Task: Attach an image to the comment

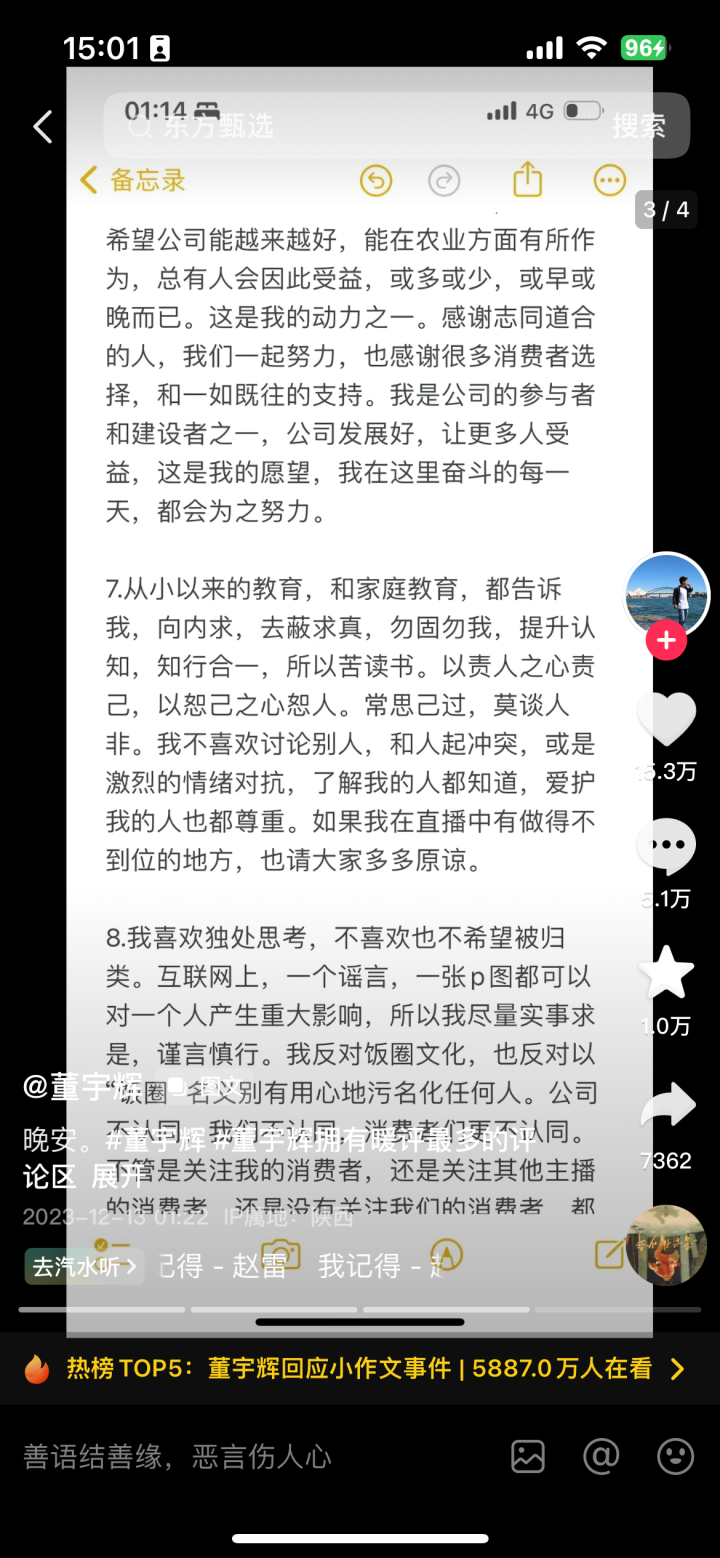Action: [x=528, y=1456]
